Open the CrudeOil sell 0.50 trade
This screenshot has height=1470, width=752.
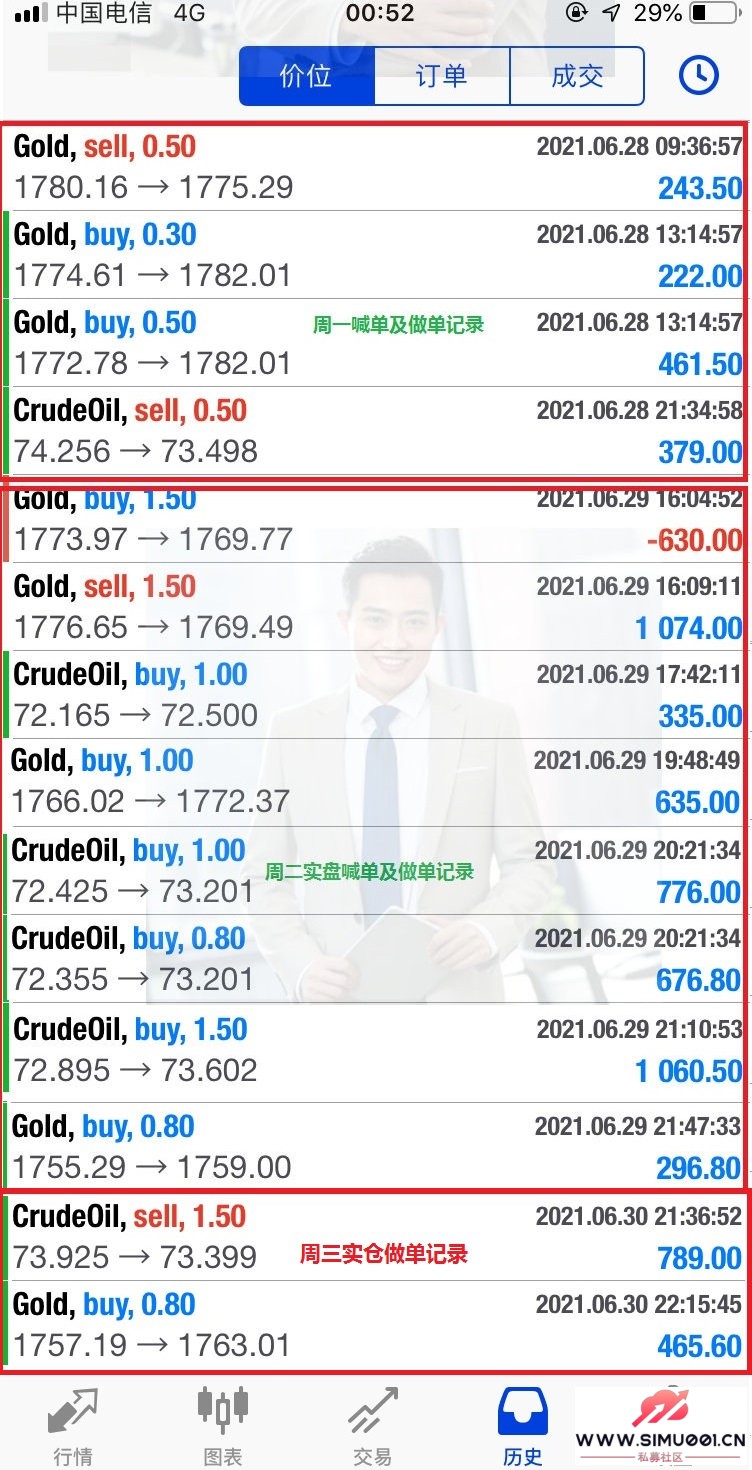point(376,431)
